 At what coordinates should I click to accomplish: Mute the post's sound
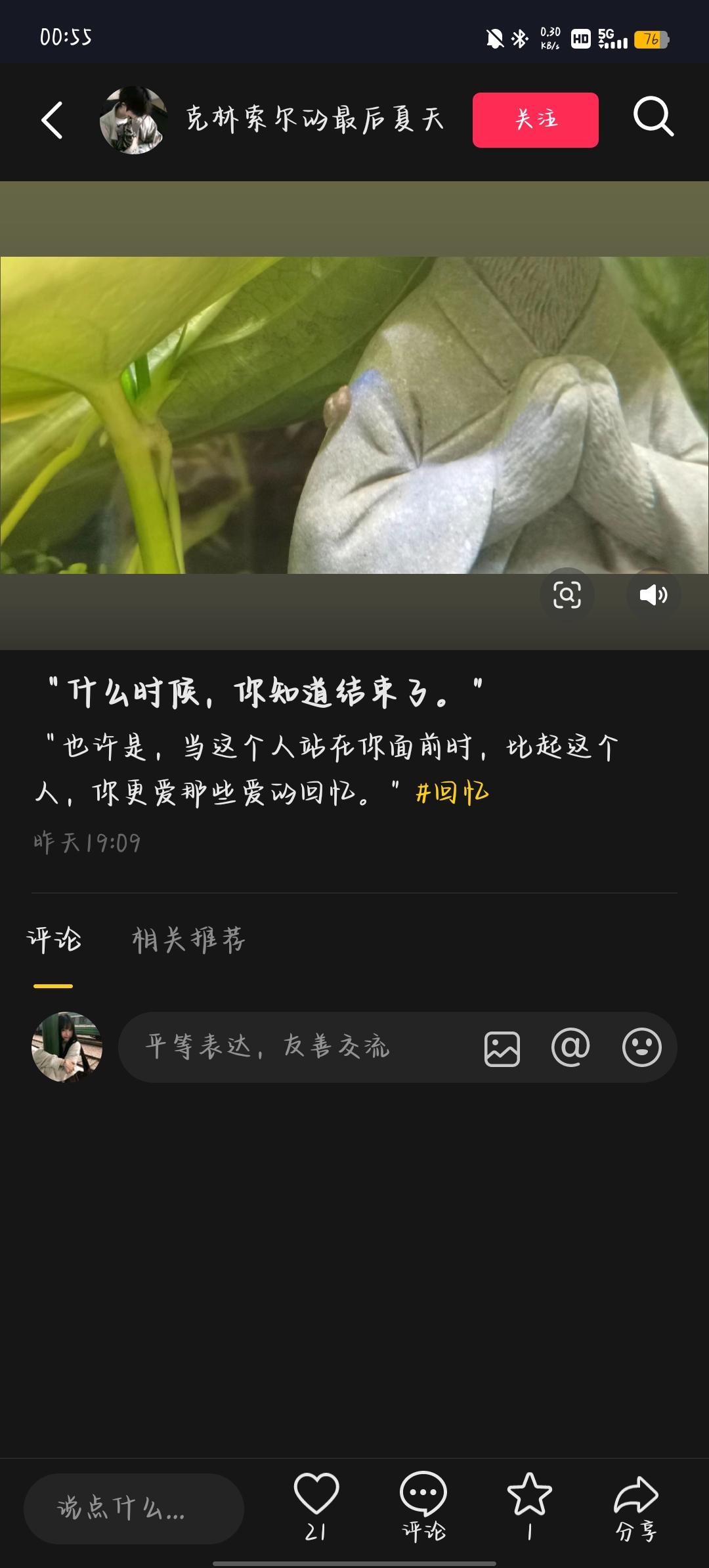(x=653, y=595)
